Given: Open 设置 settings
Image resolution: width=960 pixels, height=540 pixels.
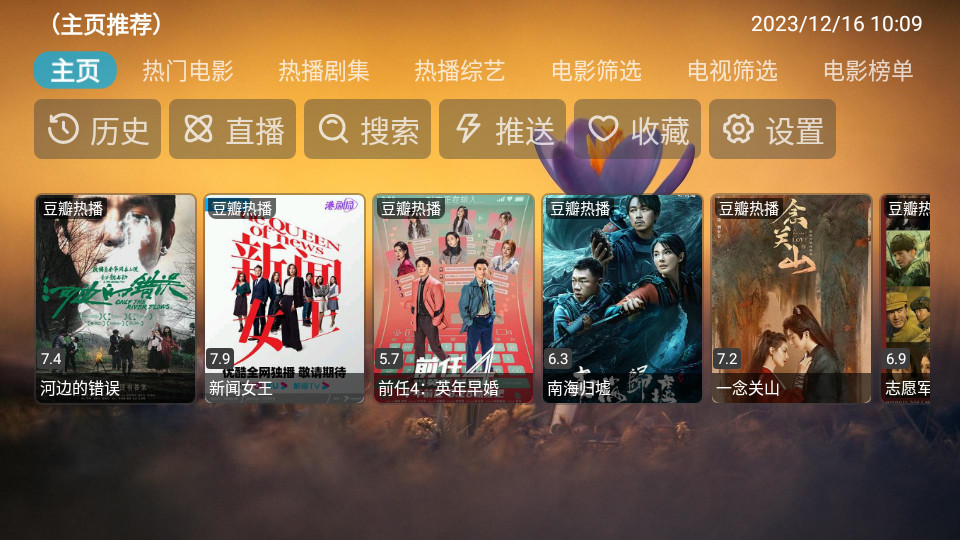Looking at the screenshot, I should point(772,129).
